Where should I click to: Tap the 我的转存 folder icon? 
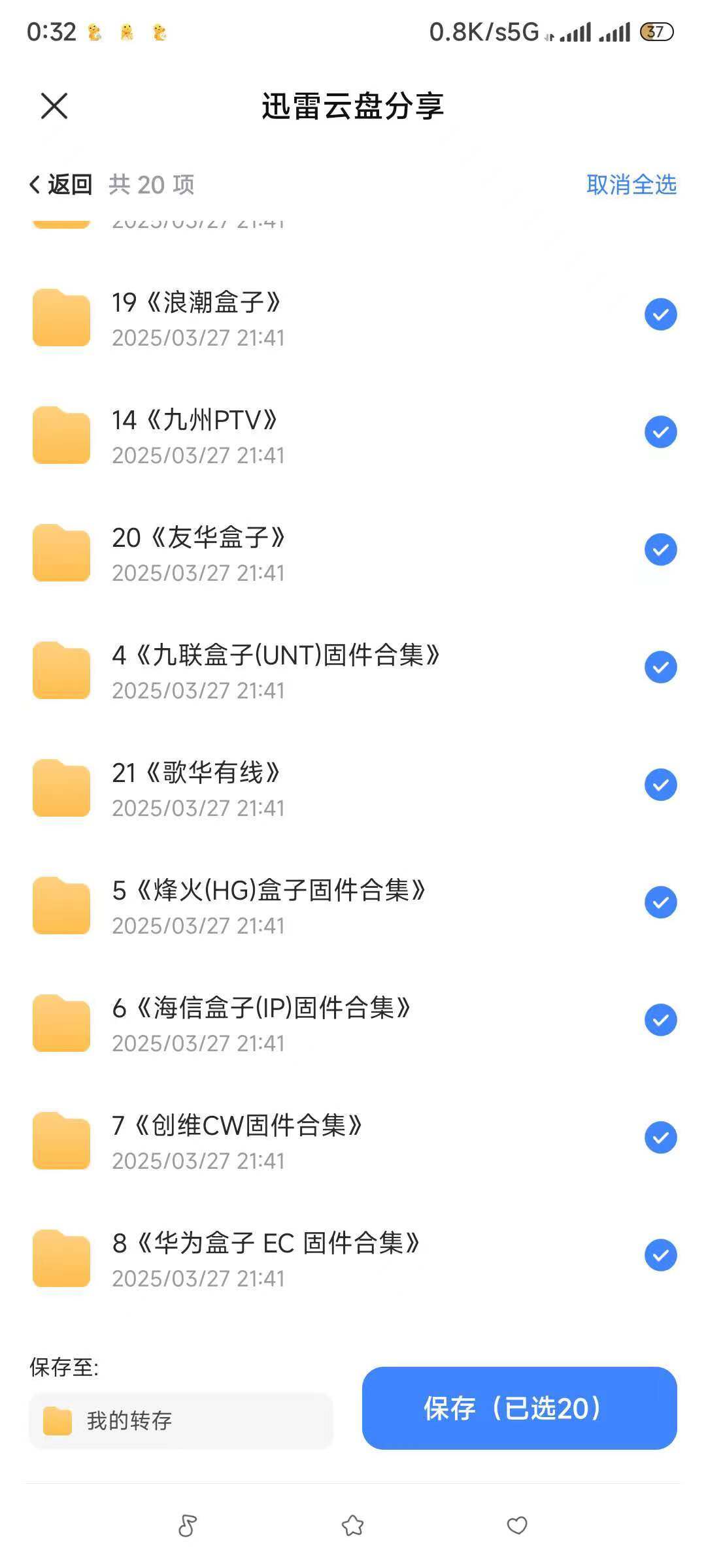pyautogui.click(x=59, y=1420)
